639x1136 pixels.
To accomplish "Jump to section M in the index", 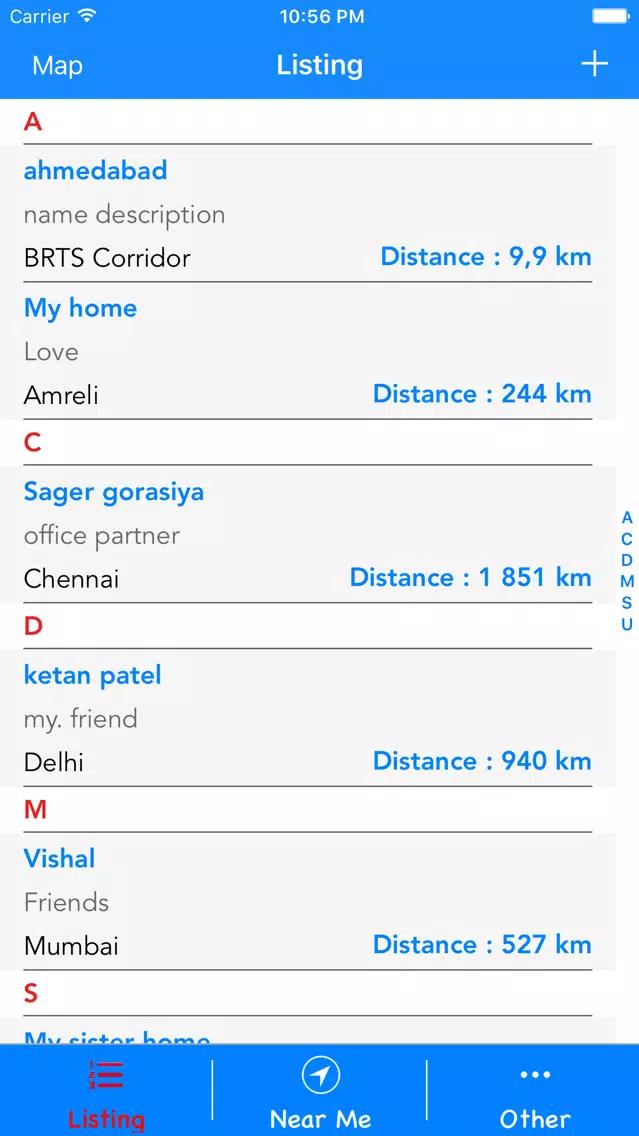I will tap(627, 581).
